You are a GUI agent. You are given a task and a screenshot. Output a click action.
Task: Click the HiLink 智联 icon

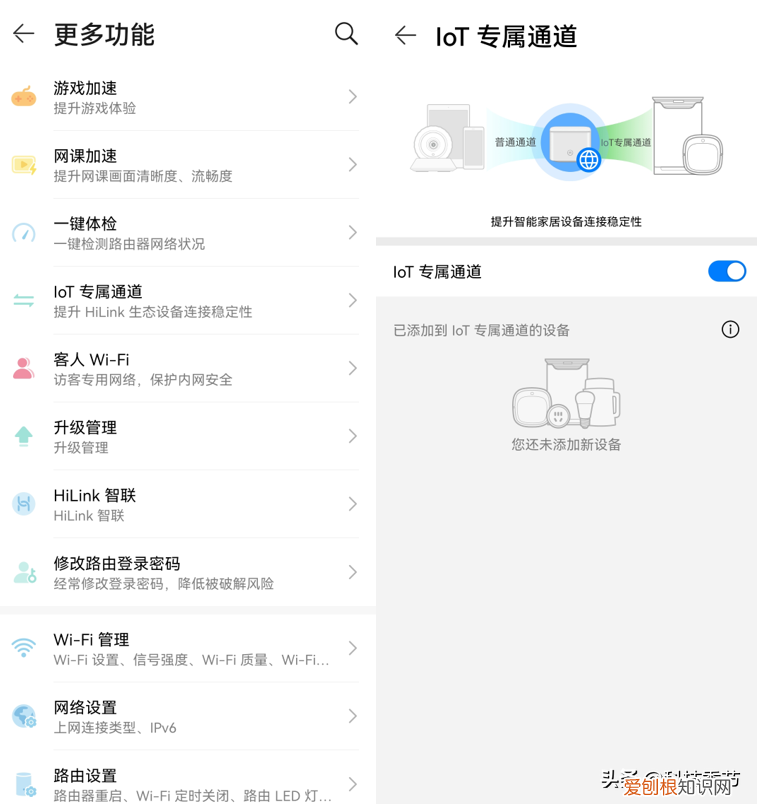(x=22, y=504)
